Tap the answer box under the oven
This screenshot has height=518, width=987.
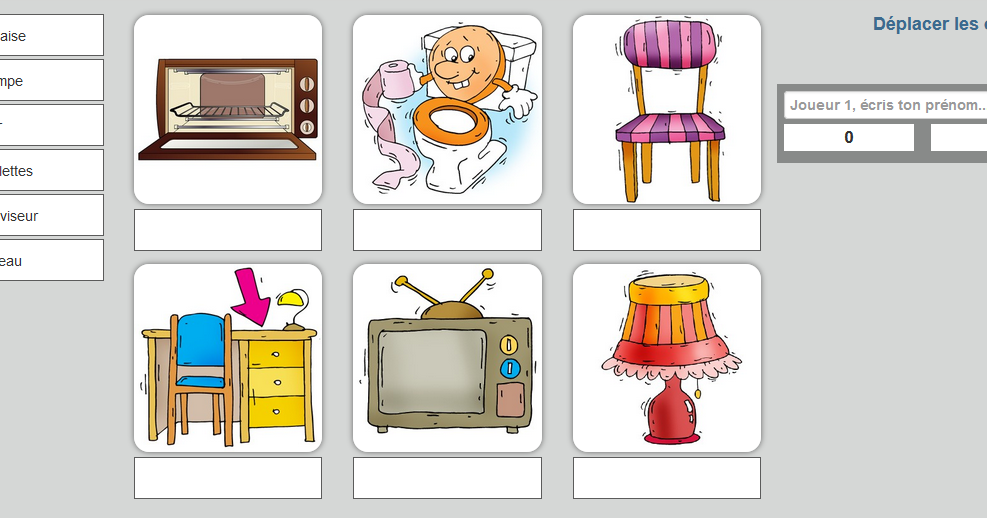pyautogui.click(x=228, y=230)
